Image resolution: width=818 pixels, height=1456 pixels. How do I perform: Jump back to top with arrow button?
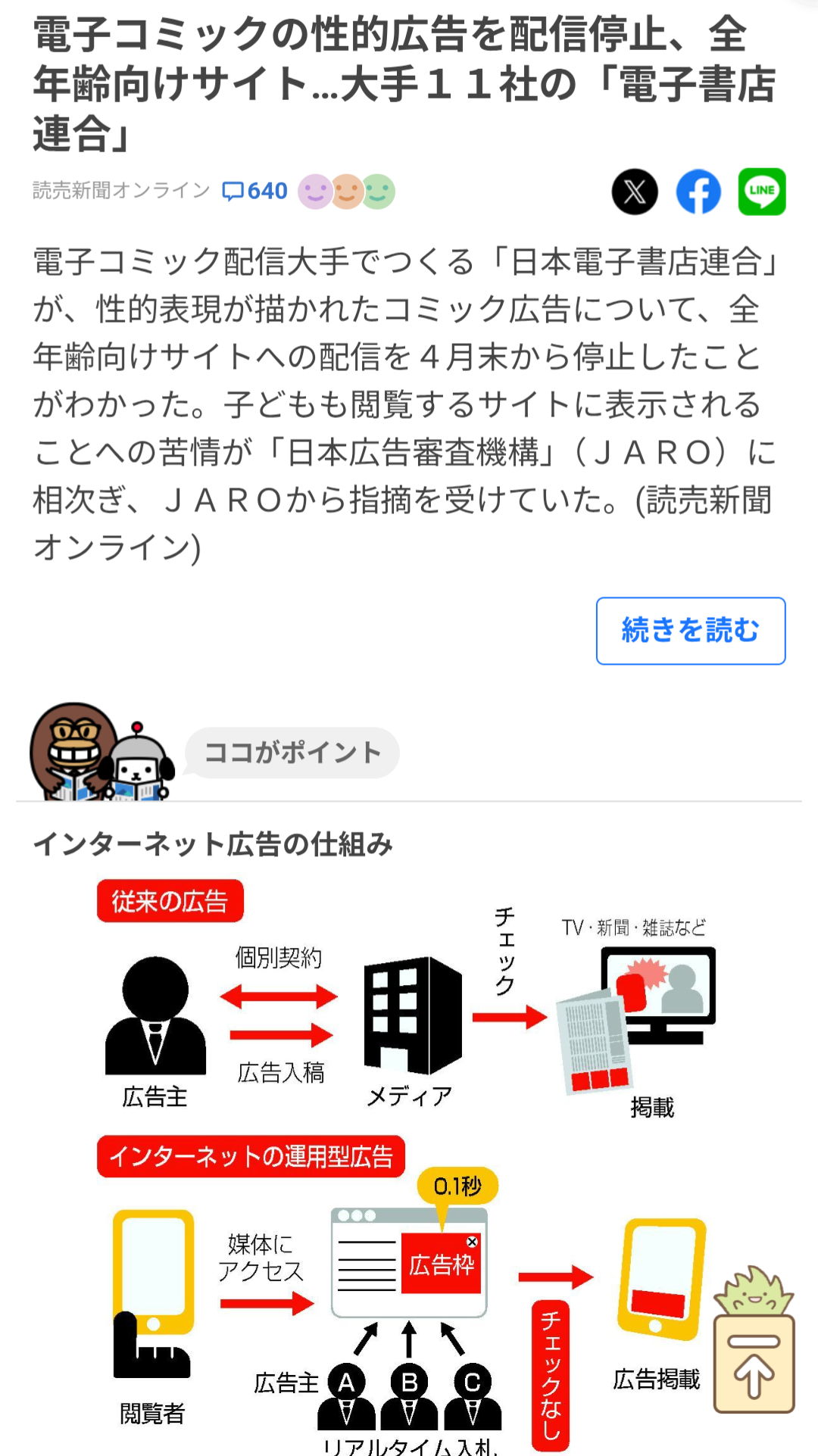coord(754,1362)
